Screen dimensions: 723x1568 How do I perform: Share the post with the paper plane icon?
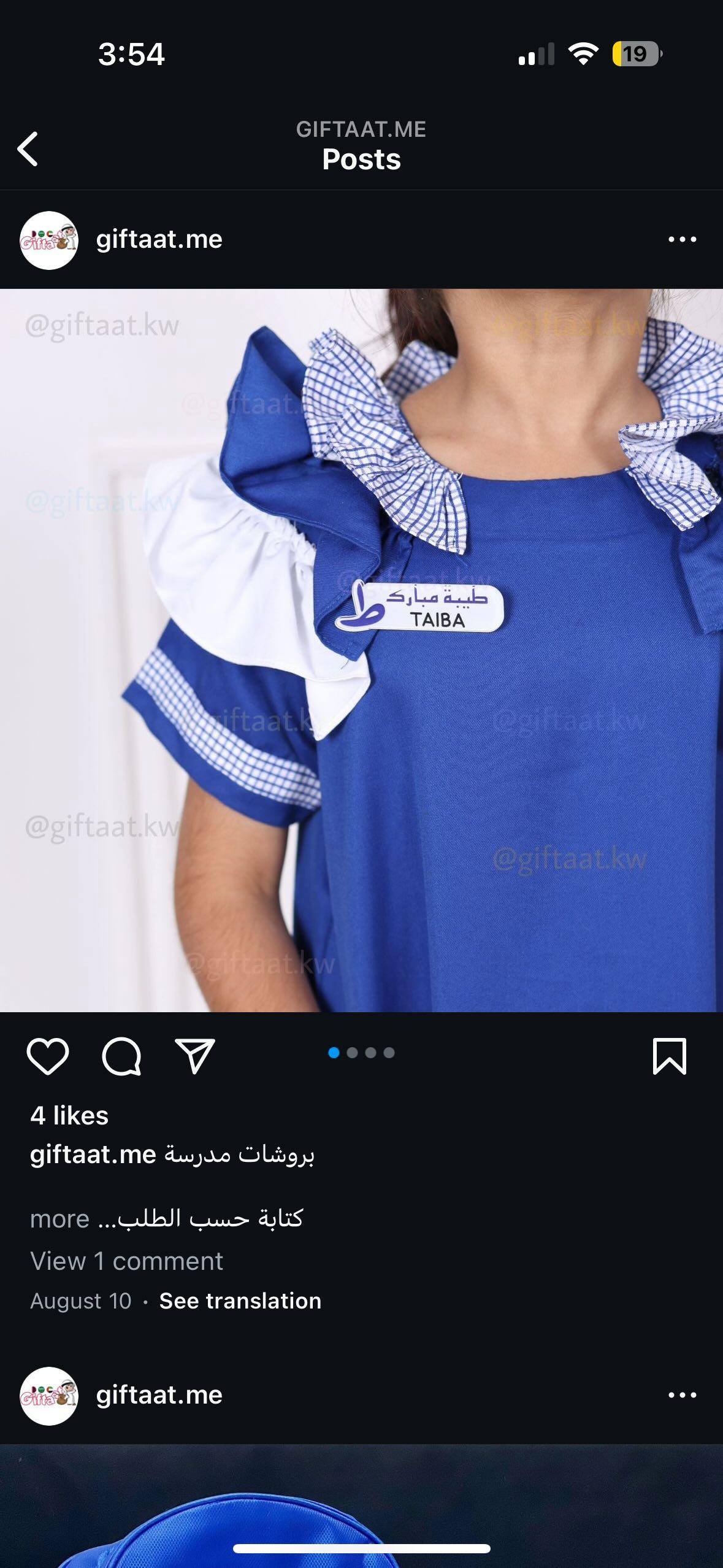tap(195, 1056)
